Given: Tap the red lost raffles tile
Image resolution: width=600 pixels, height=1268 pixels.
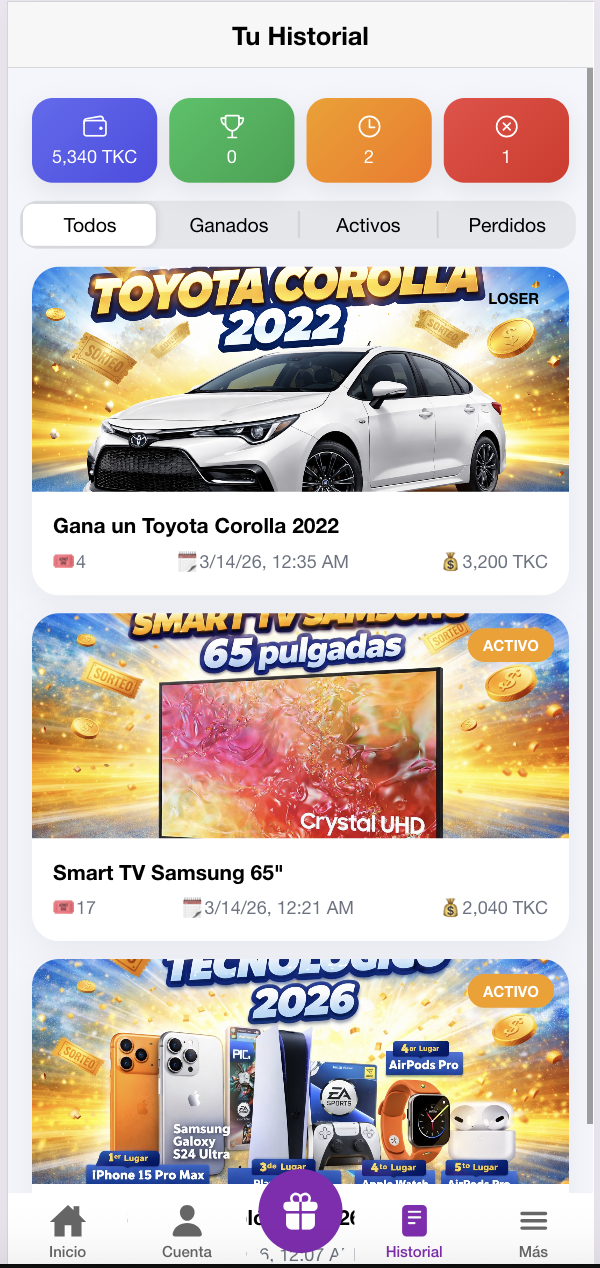Looking at the screenshot, I should click(x=506, y=141).
